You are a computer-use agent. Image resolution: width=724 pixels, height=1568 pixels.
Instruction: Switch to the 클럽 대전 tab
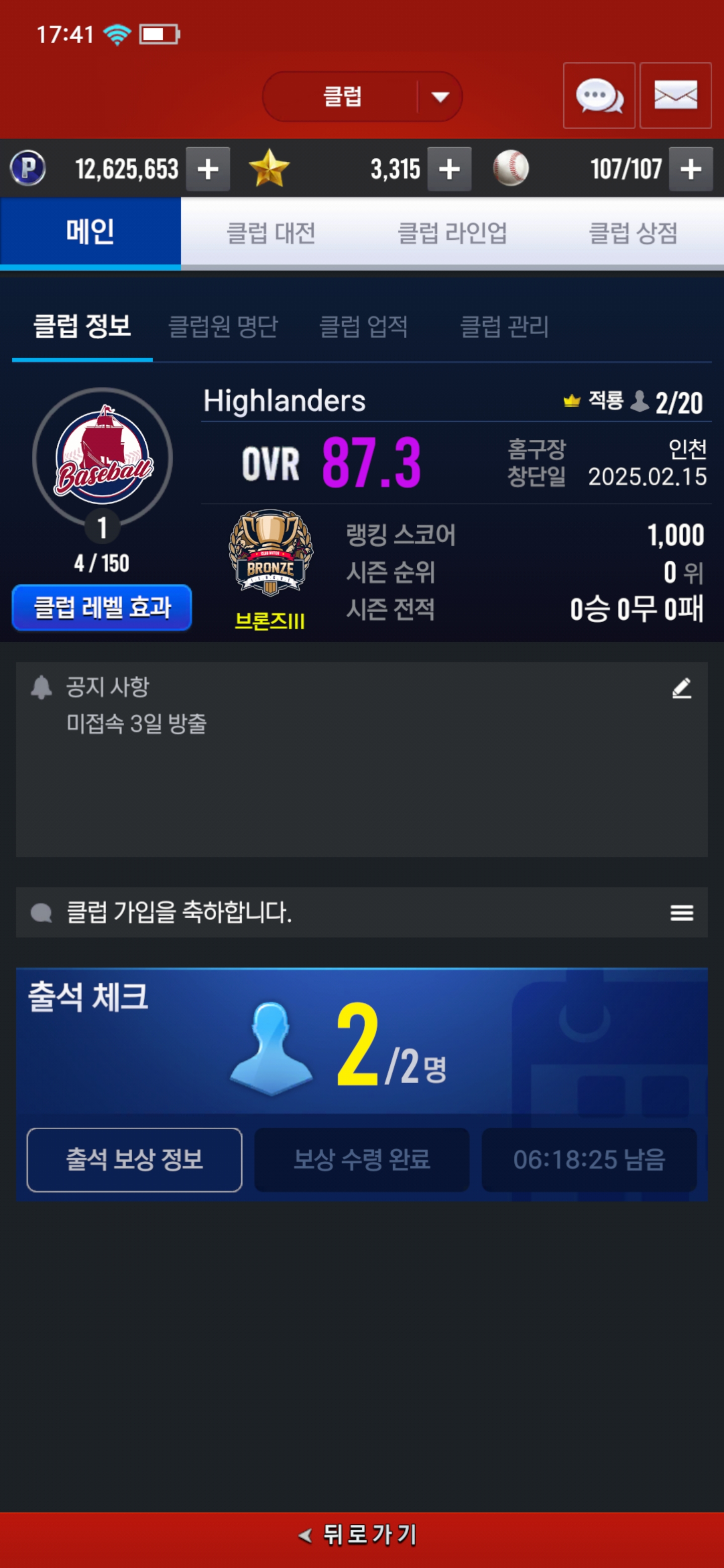(x=271, y=233)
